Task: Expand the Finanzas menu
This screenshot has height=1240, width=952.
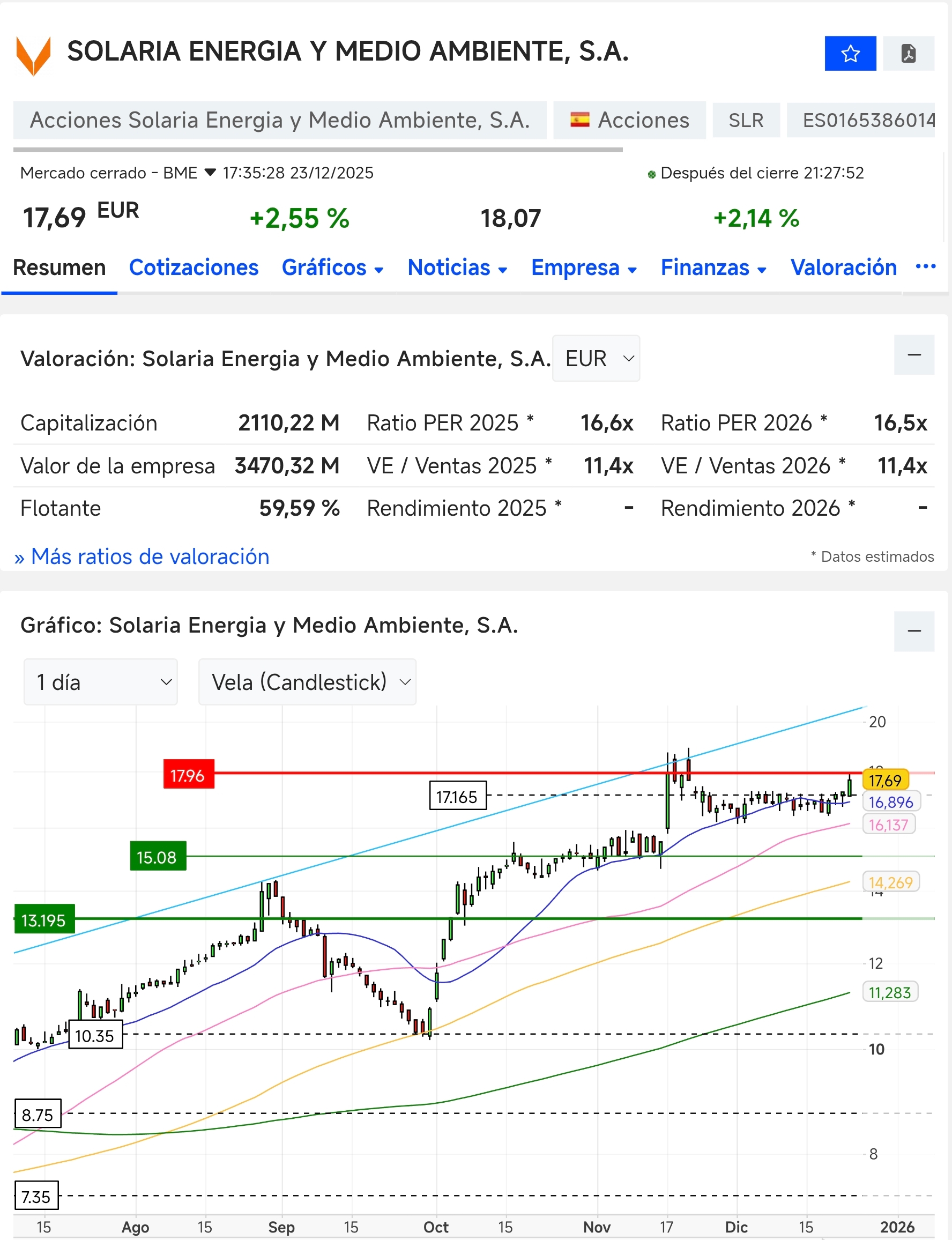Action: [x=713, y=268]
